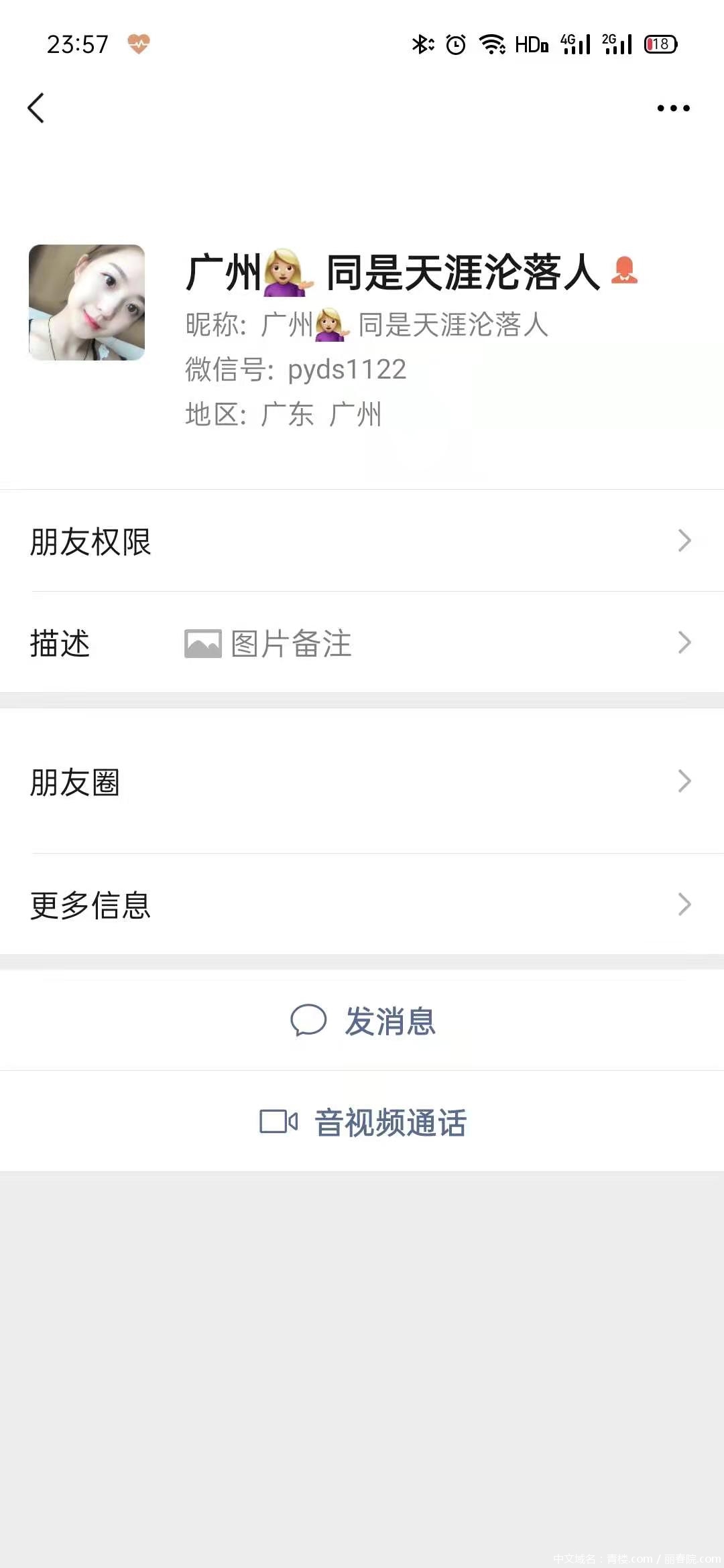This screenshot has height=1568, width=724.
Task: View the contact's profile photo
Action: (x=86, y=302)
